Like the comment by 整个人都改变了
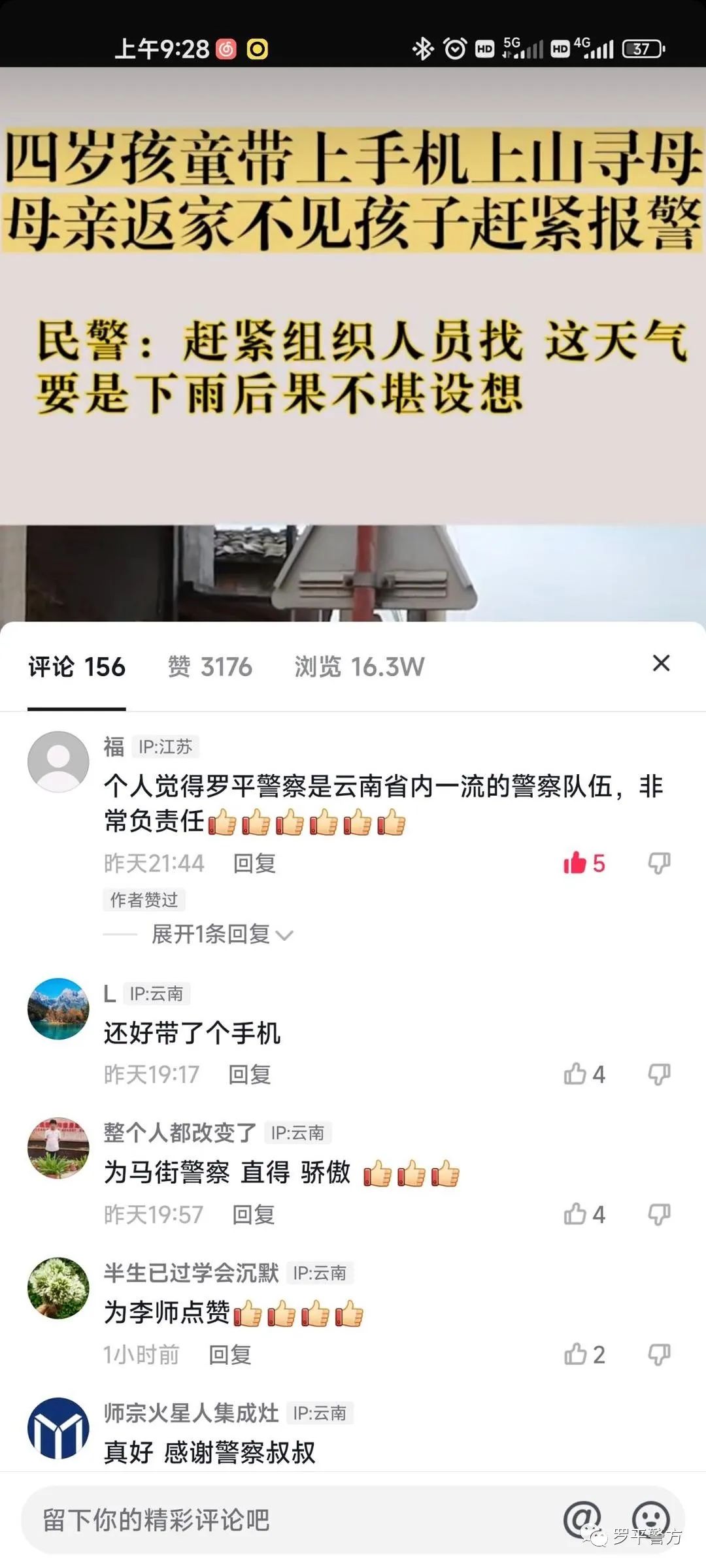This screenshot has height=1568, width=706. (x=584, y=1215)
